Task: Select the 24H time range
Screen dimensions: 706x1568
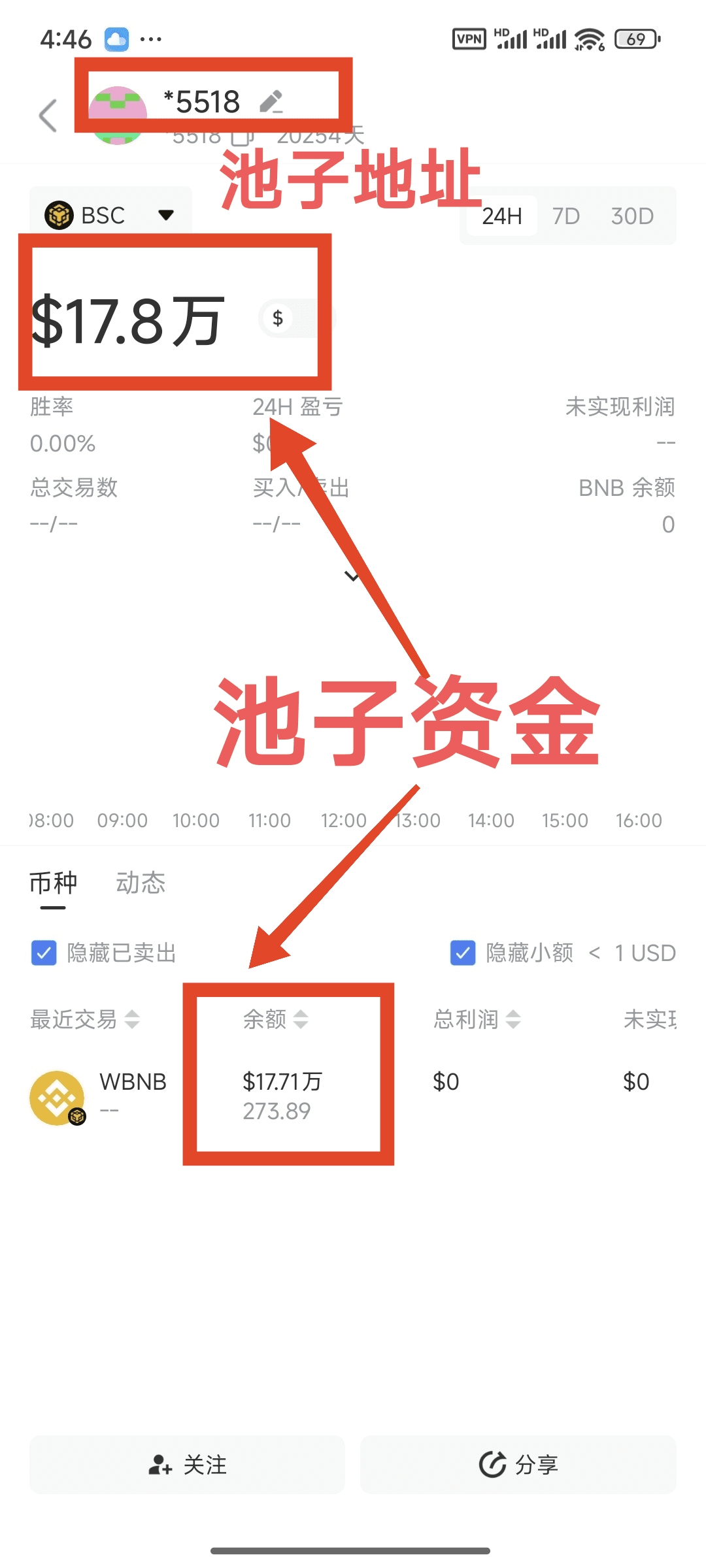Action: [x=501, y=216]
